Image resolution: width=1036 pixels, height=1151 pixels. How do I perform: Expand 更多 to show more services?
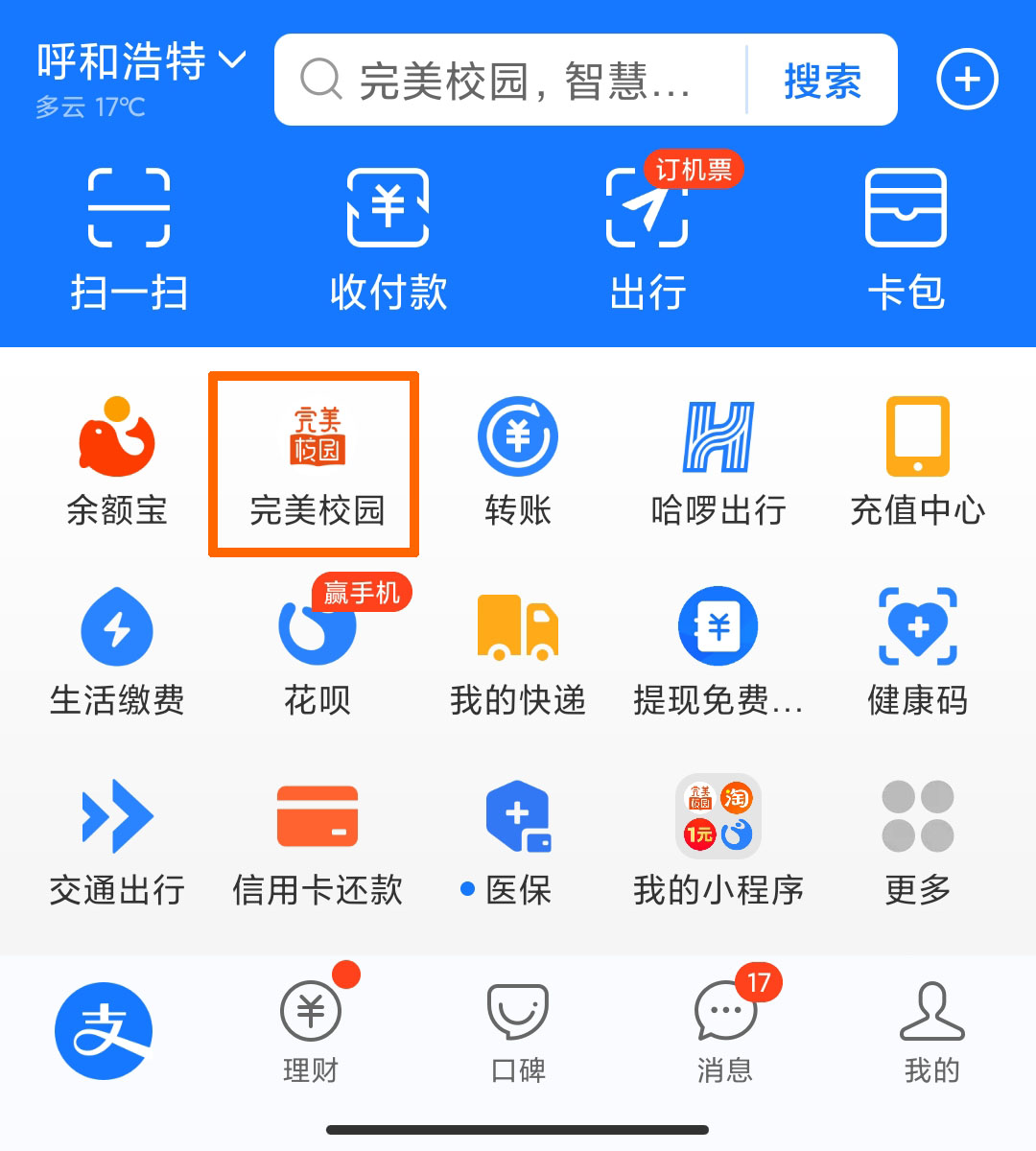pyautogui.click(x=917, y=839)
